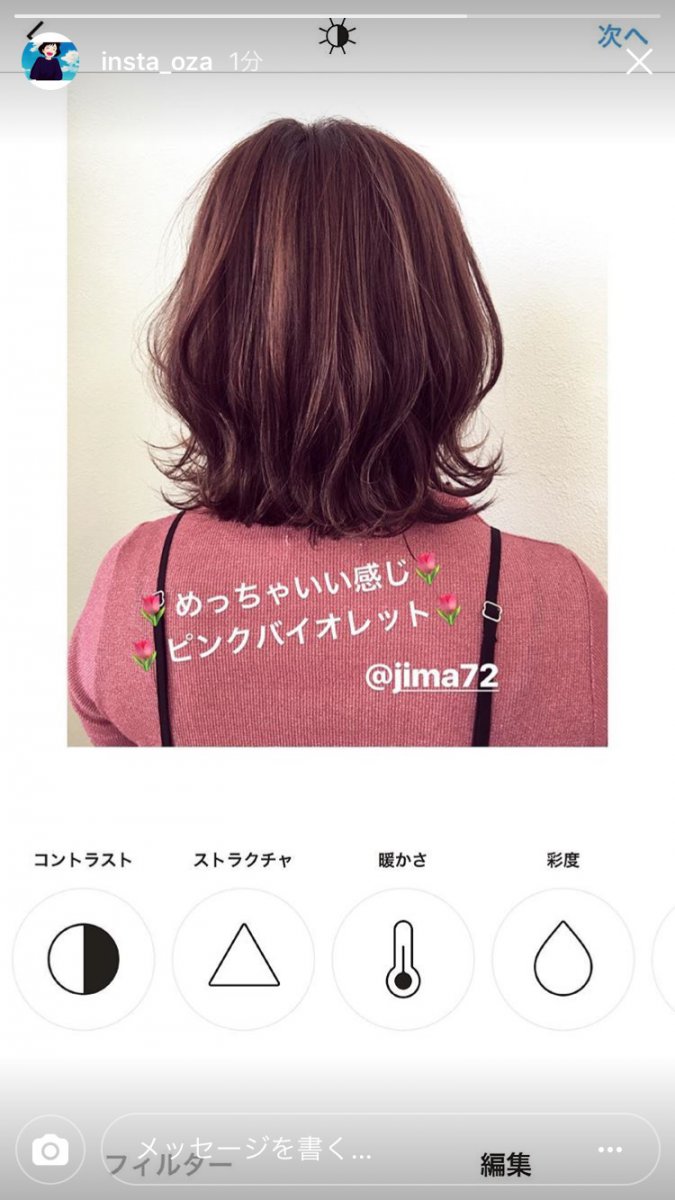The width and height of the screenshot is (675, 1200).
Task: Open the three-dot more options
Action: coord(610,1150)
